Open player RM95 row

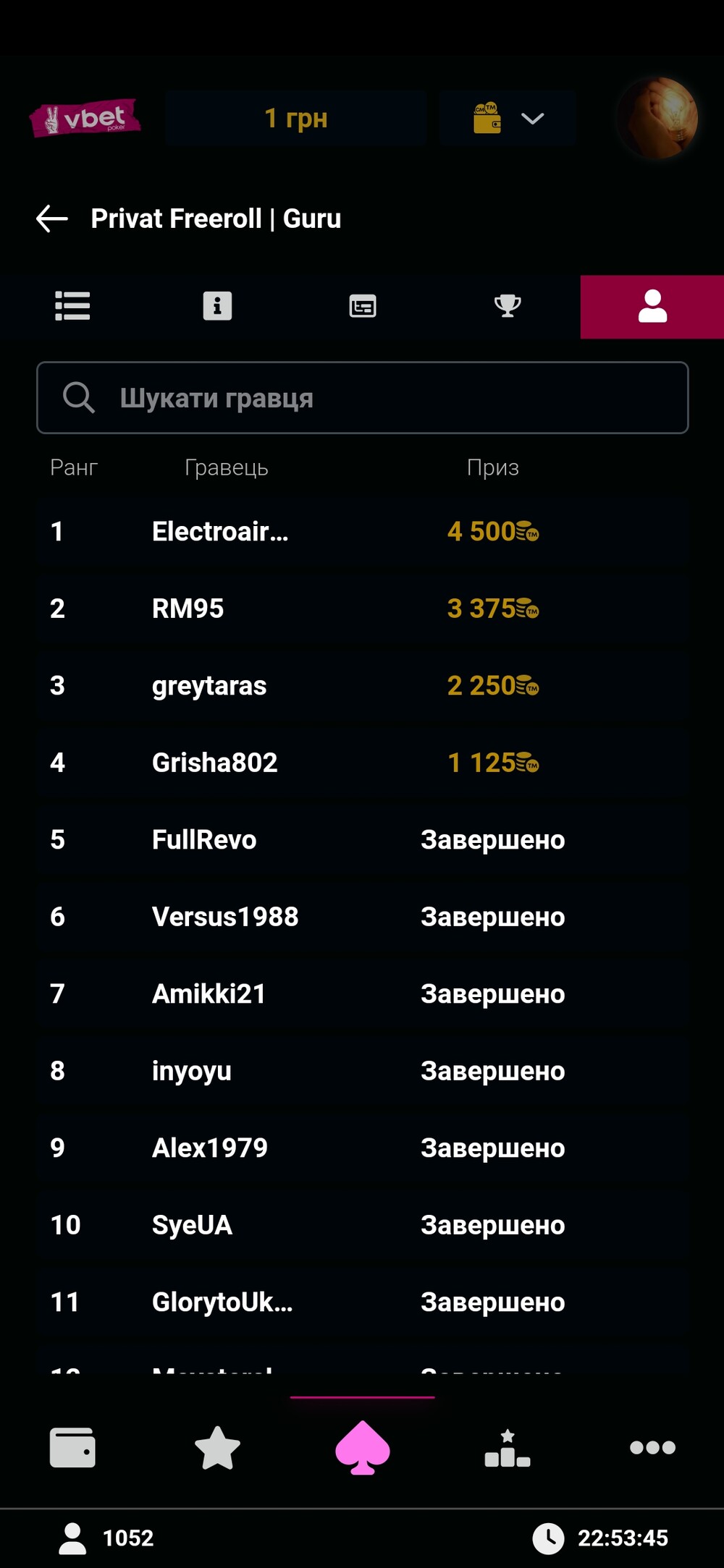click(362, 609)
